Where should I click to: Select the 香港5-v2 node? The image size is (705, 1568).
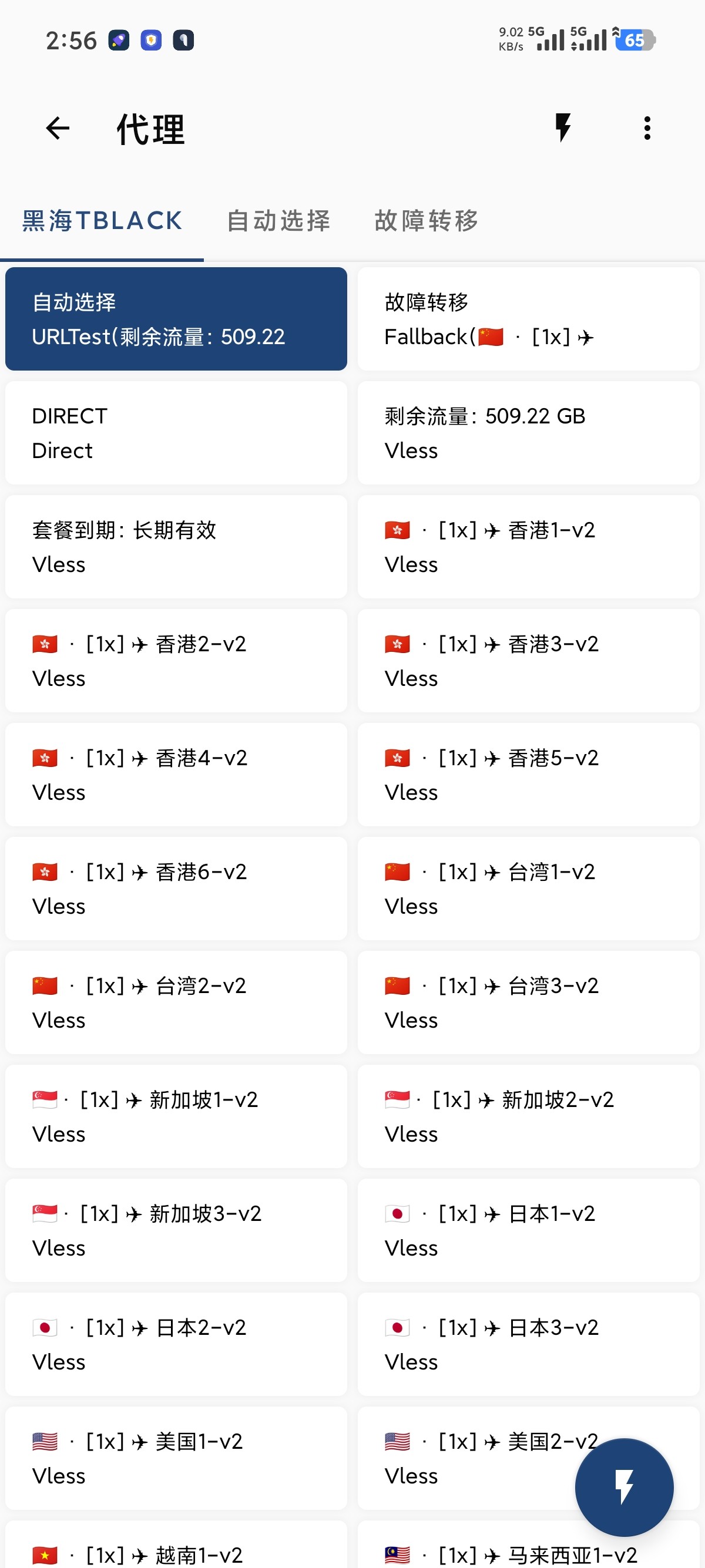(x=528, y=774)
